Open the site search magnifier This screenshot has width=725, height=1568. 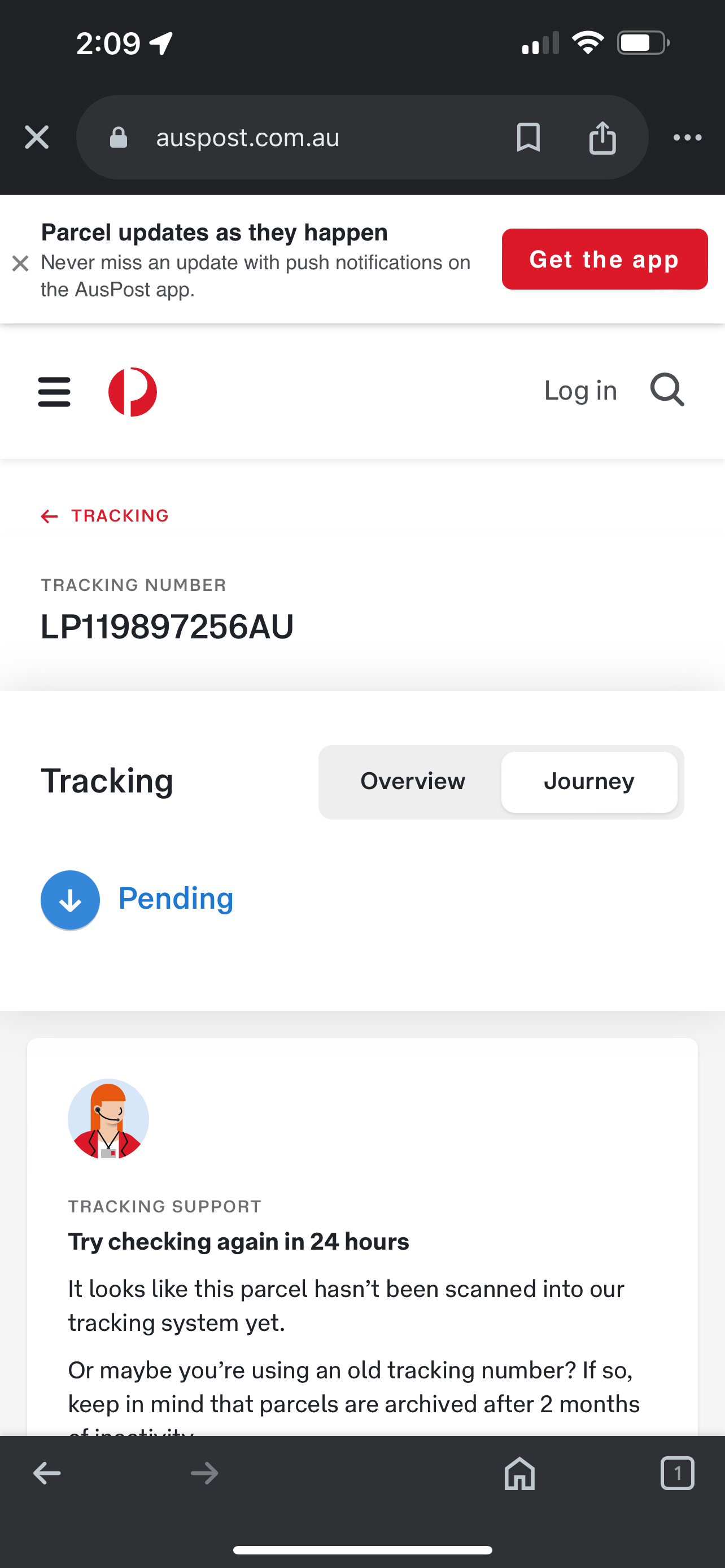tap(667, 389)
